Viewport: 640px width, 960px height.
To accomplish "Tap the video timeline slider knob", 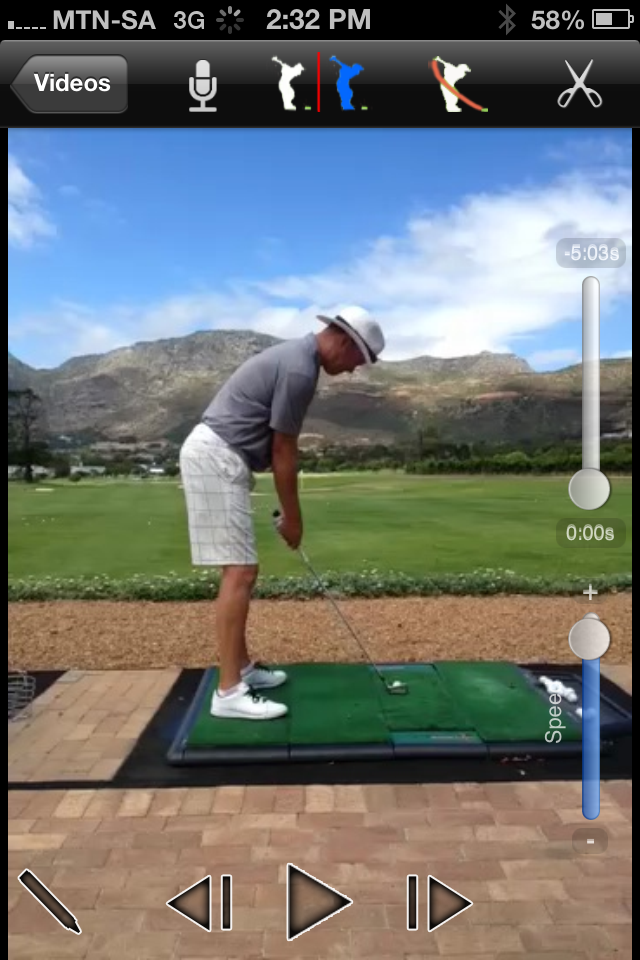I will (x=589, y=489).
